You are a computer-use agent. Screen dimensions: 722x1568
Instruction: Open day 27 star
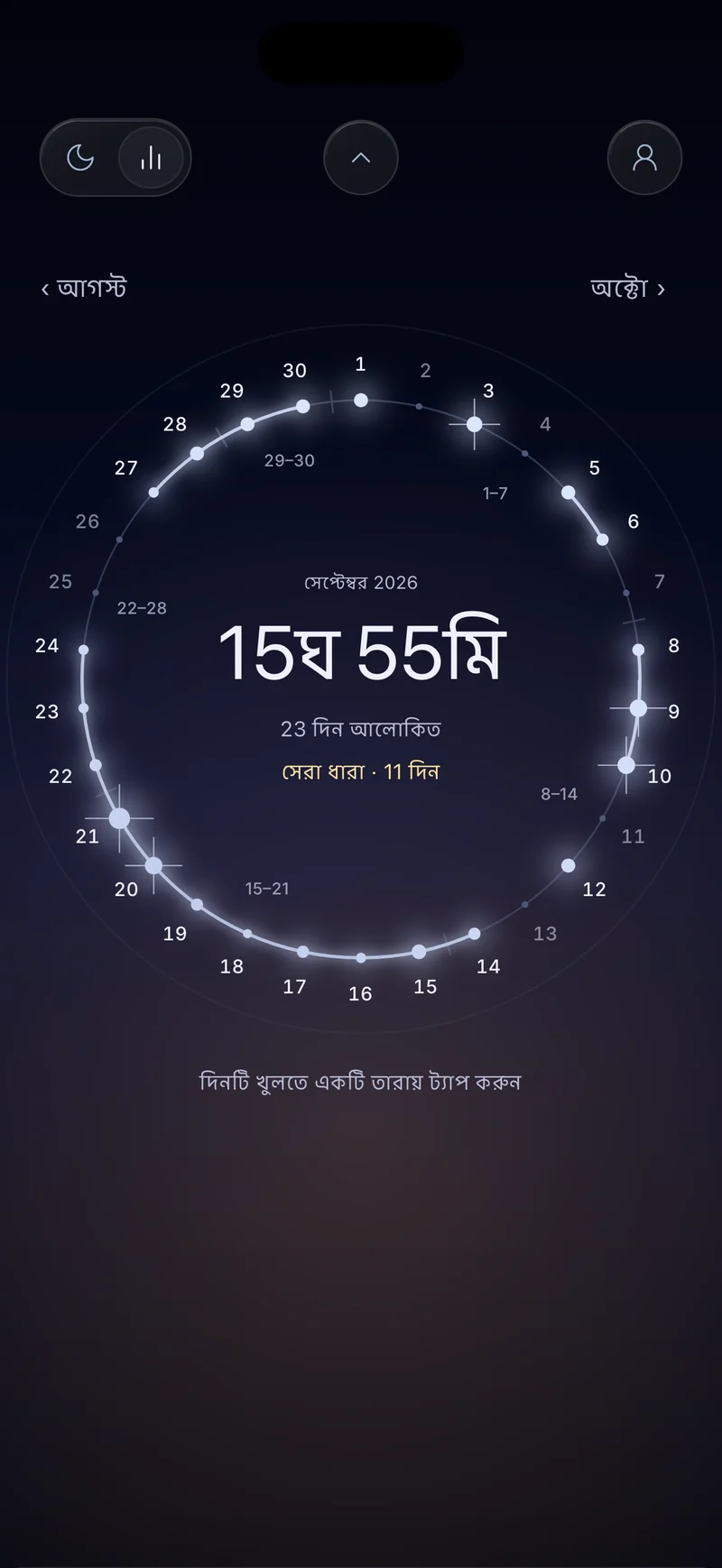click(153, 493)
